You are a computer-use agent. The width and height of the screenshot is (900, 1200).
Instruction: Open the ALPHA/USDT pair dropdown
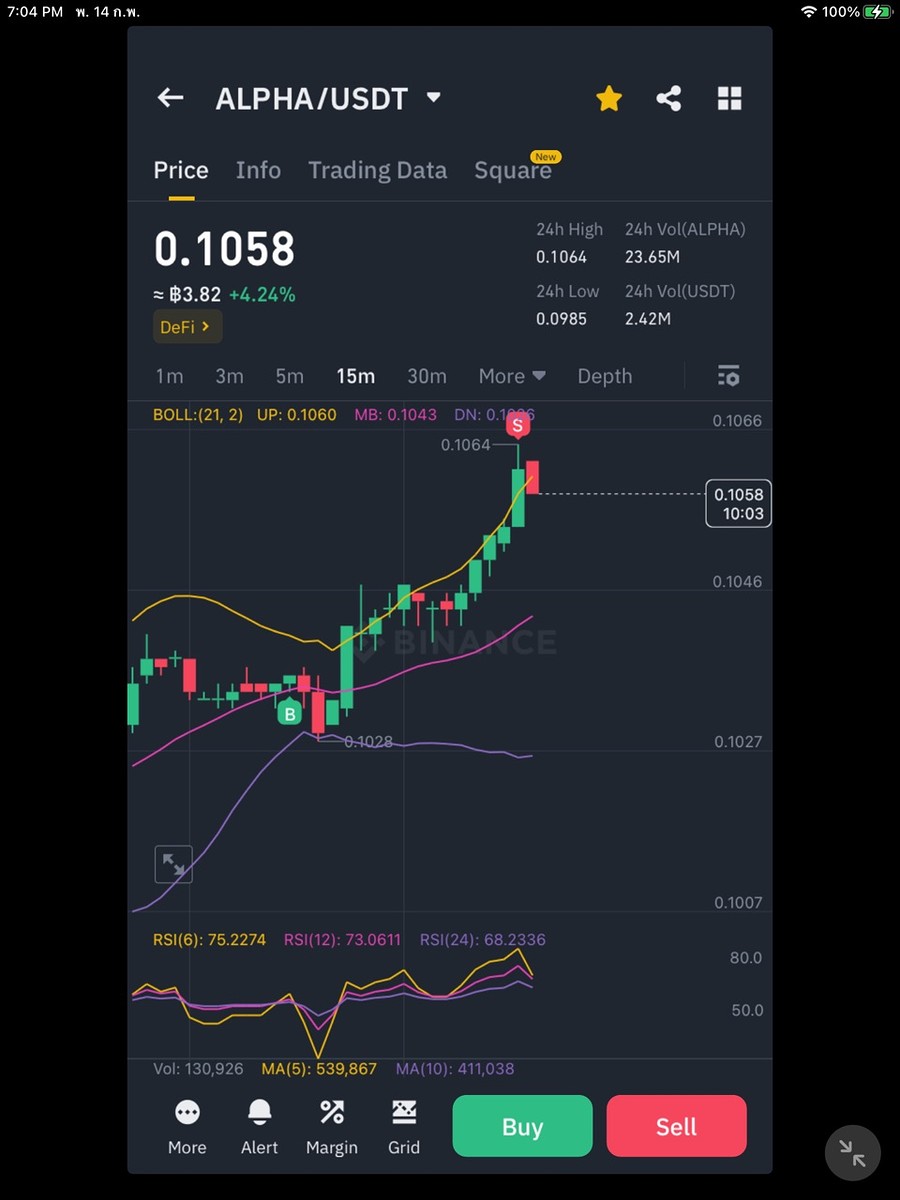pos(433,98)
